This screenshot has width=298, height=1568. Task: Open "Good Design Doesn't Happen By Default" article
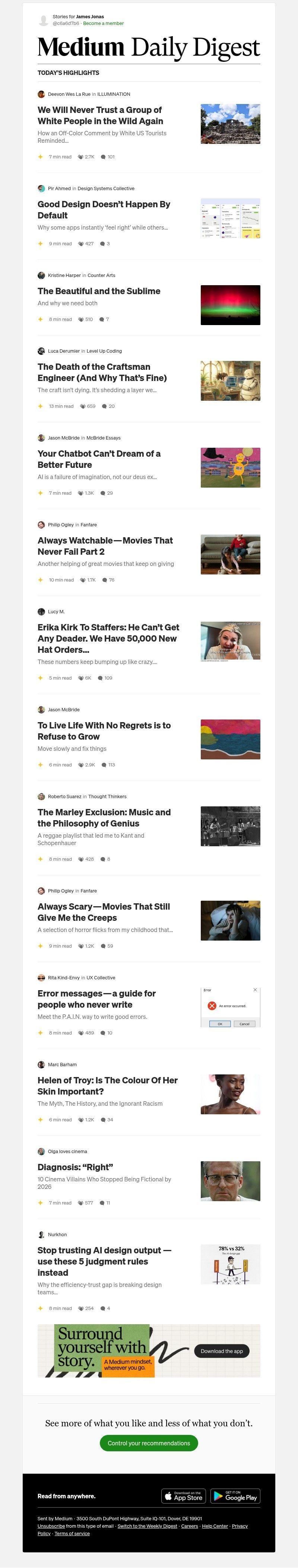click(104, 210)
